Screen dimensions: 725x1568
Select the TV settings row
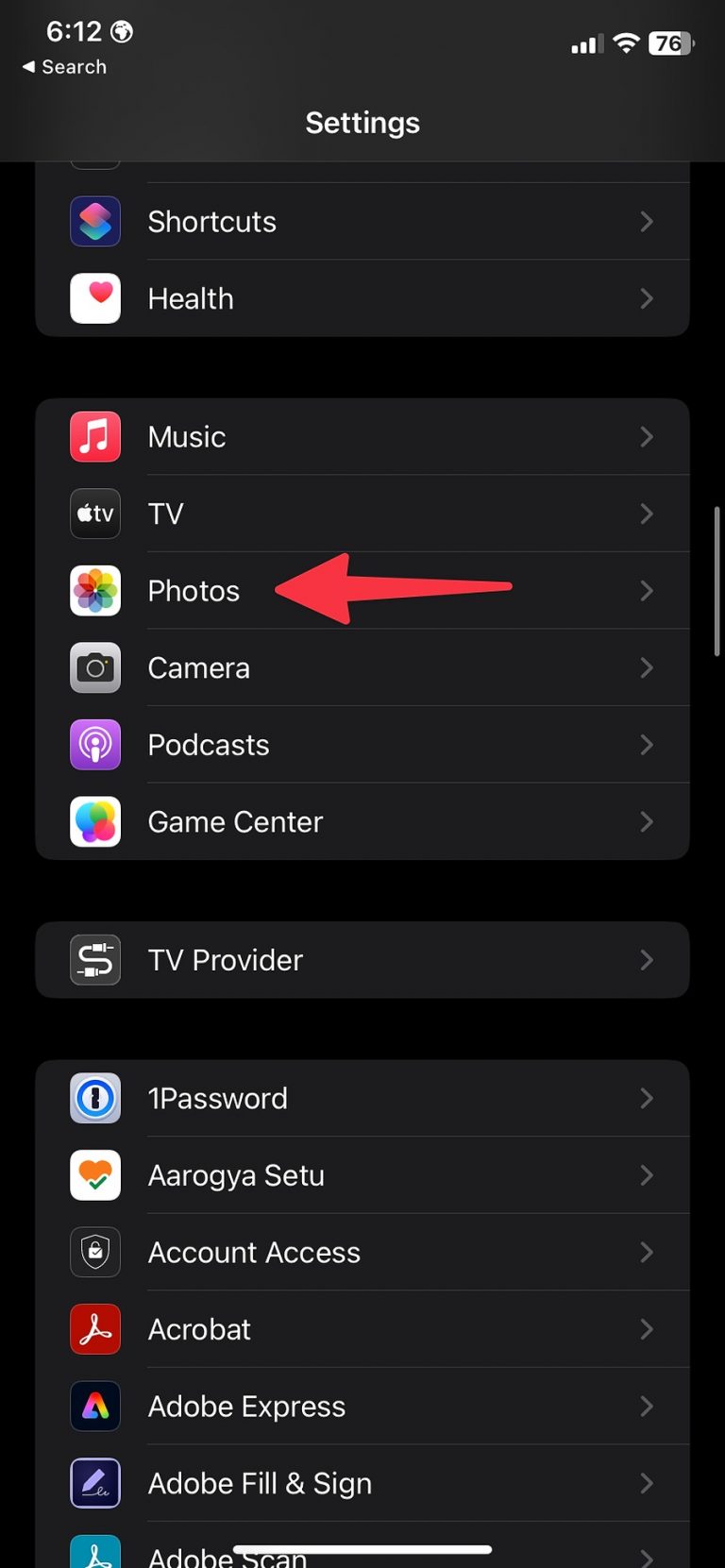(362, 514)
